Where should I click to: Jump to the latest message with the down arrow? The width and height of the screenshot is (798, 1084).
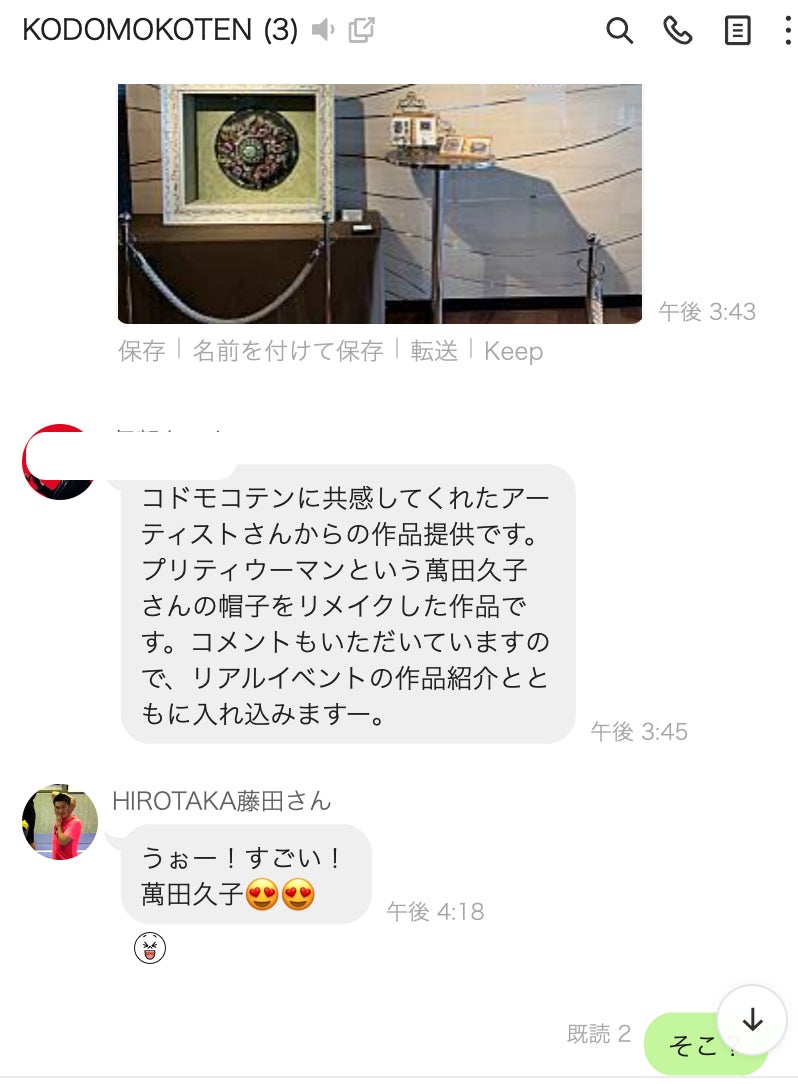(752, 1020)
